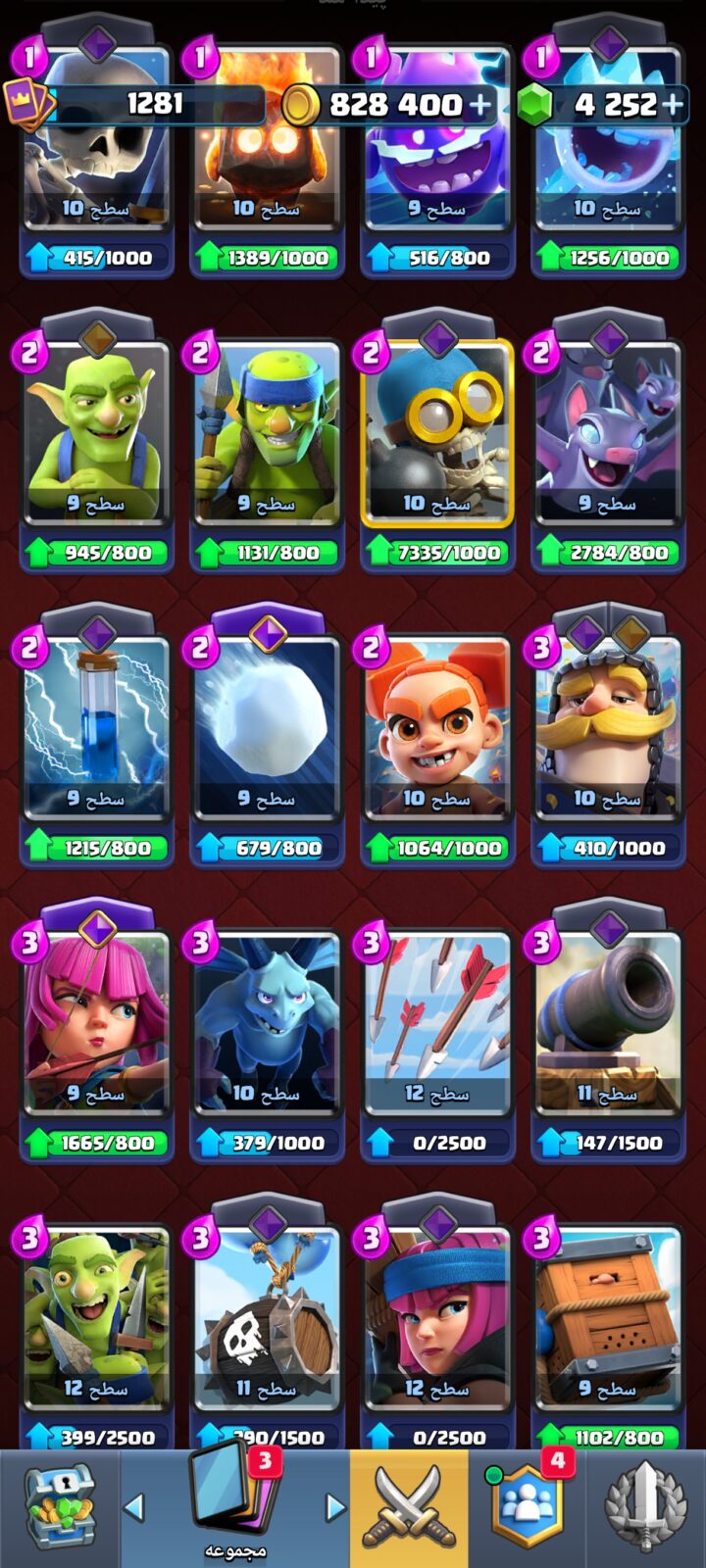Open the Skeleton Barrel card
Screen dimensions: 706x1568
pyautogui.click(x=267, y=1323)
